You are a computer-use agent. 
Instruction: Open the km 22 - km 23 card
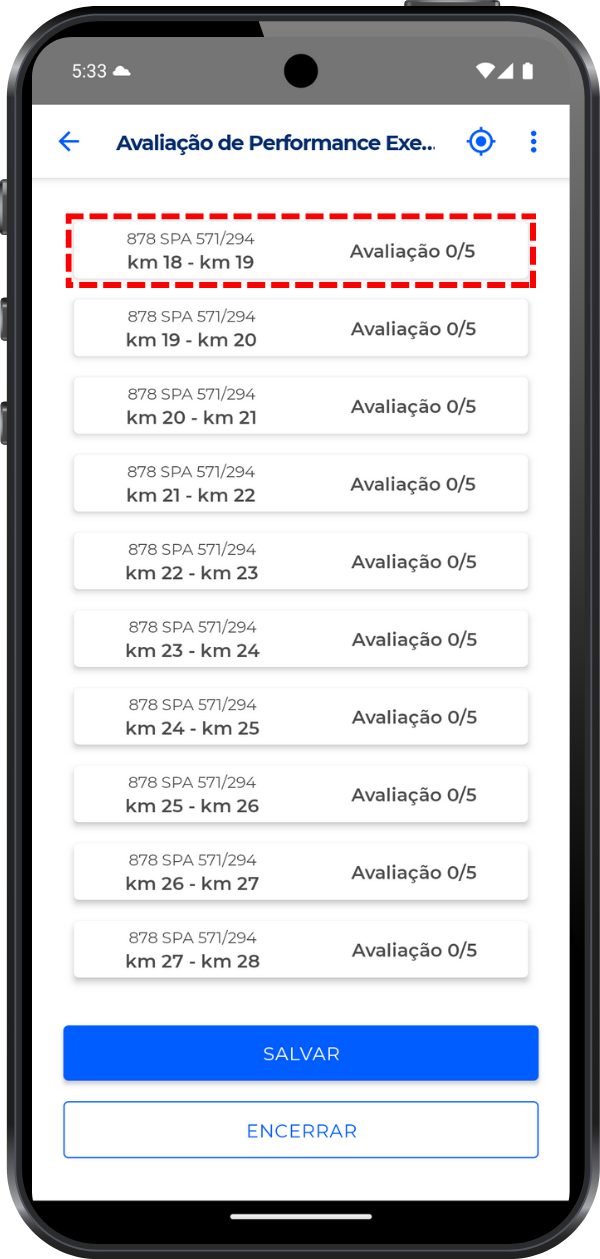pos(300,561)
